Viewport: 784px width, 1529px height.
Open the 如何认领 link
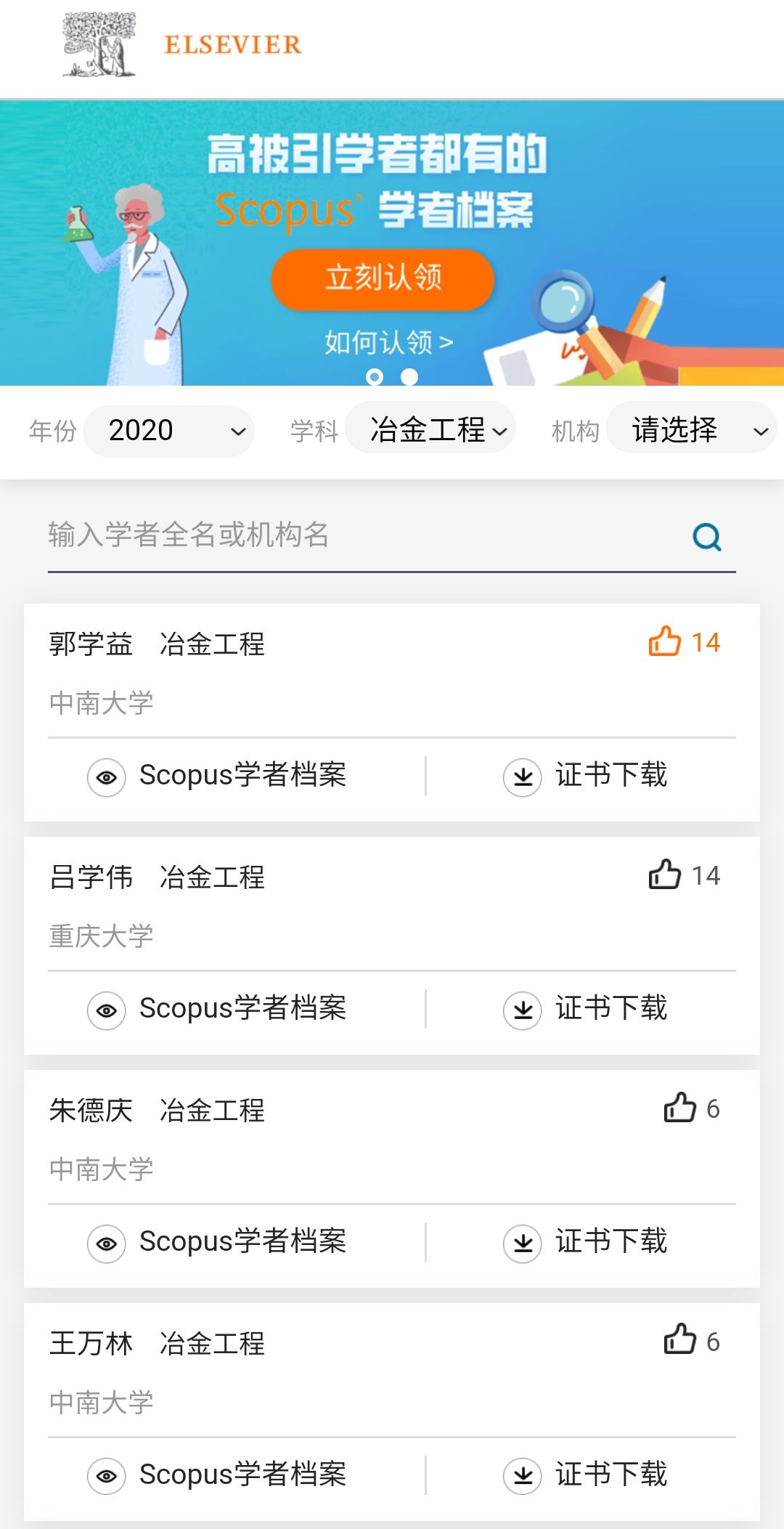pos(388,341)
